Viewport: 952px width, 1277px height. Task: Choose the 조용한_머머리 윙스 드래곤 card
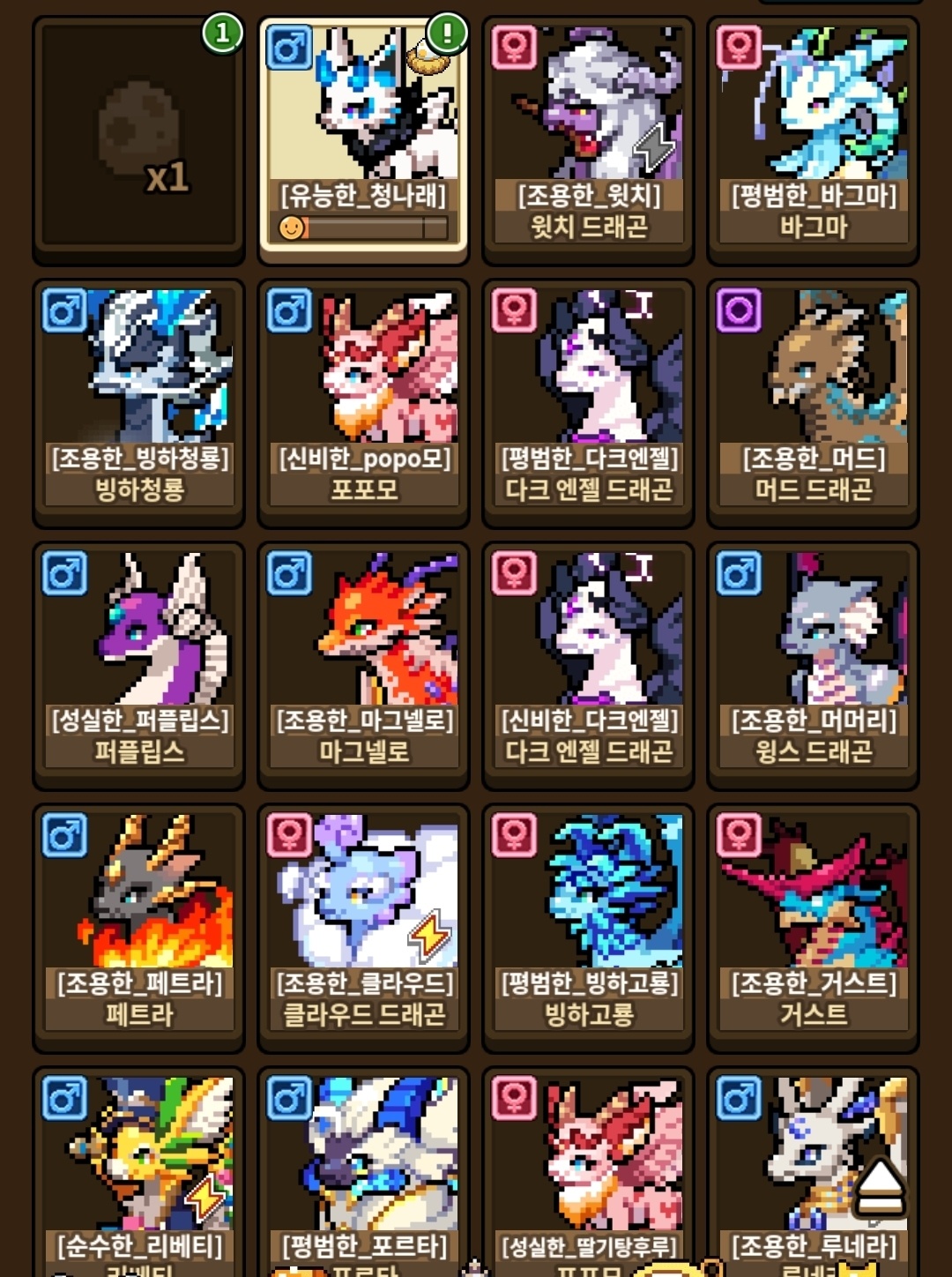point(813,666)
